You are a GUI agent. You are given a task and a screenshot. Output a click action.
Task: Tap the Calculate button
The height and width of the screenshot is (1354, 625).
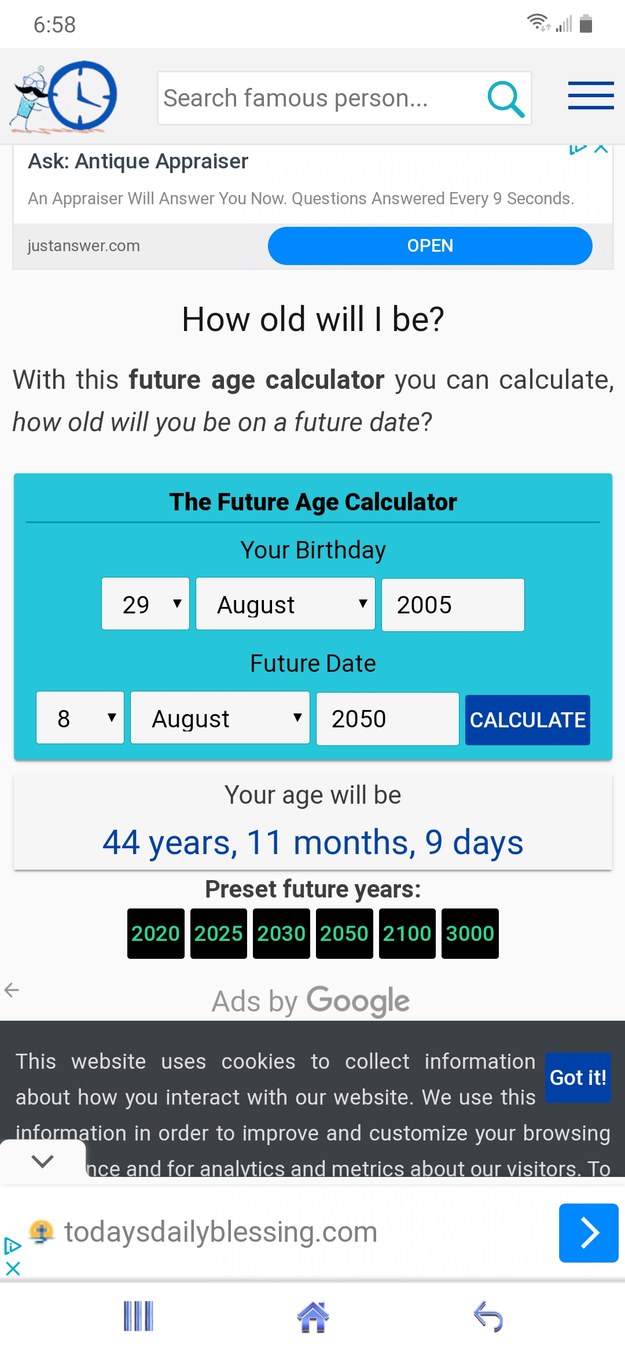coord(527,720)
